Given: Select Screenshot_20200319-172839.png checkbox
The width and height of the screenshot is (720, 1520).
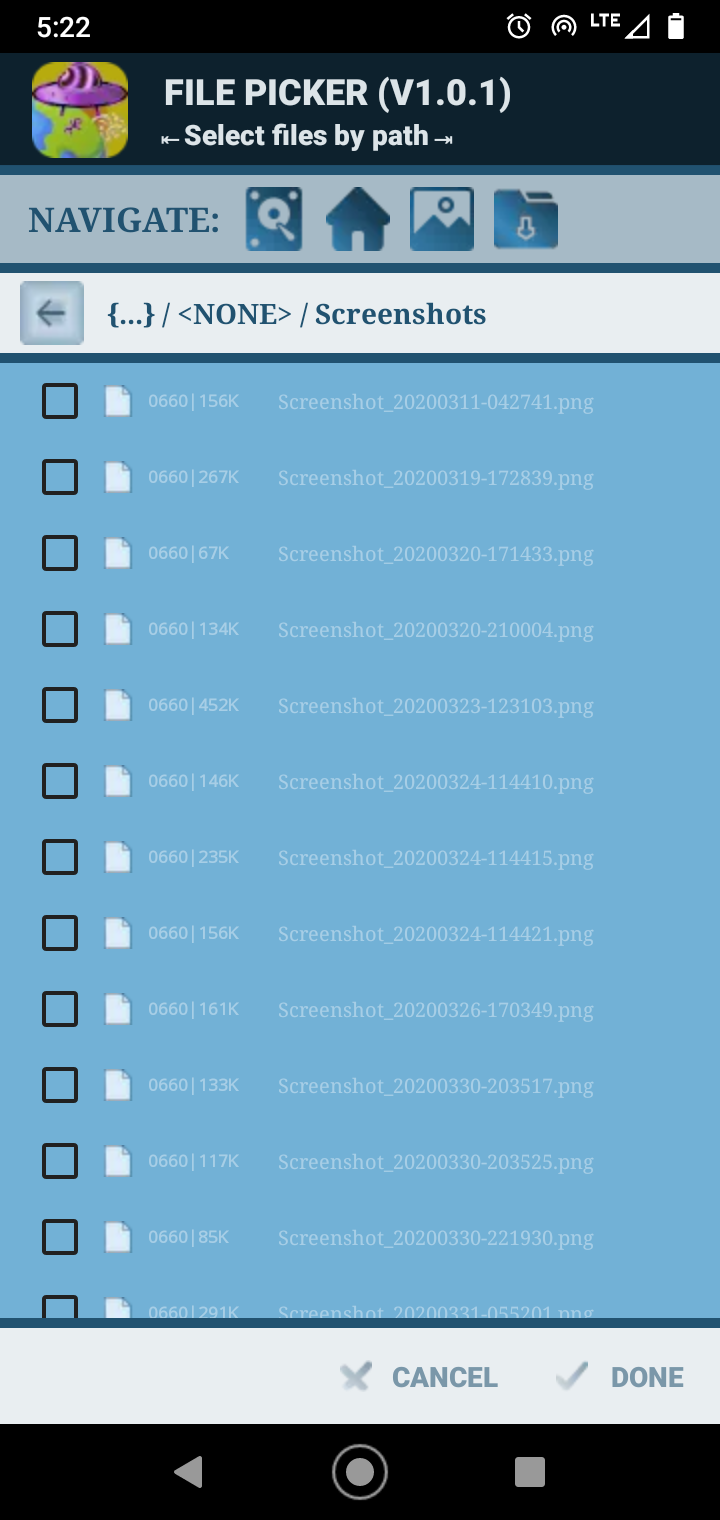Looking at the screenshot, I should pos(60,478).
